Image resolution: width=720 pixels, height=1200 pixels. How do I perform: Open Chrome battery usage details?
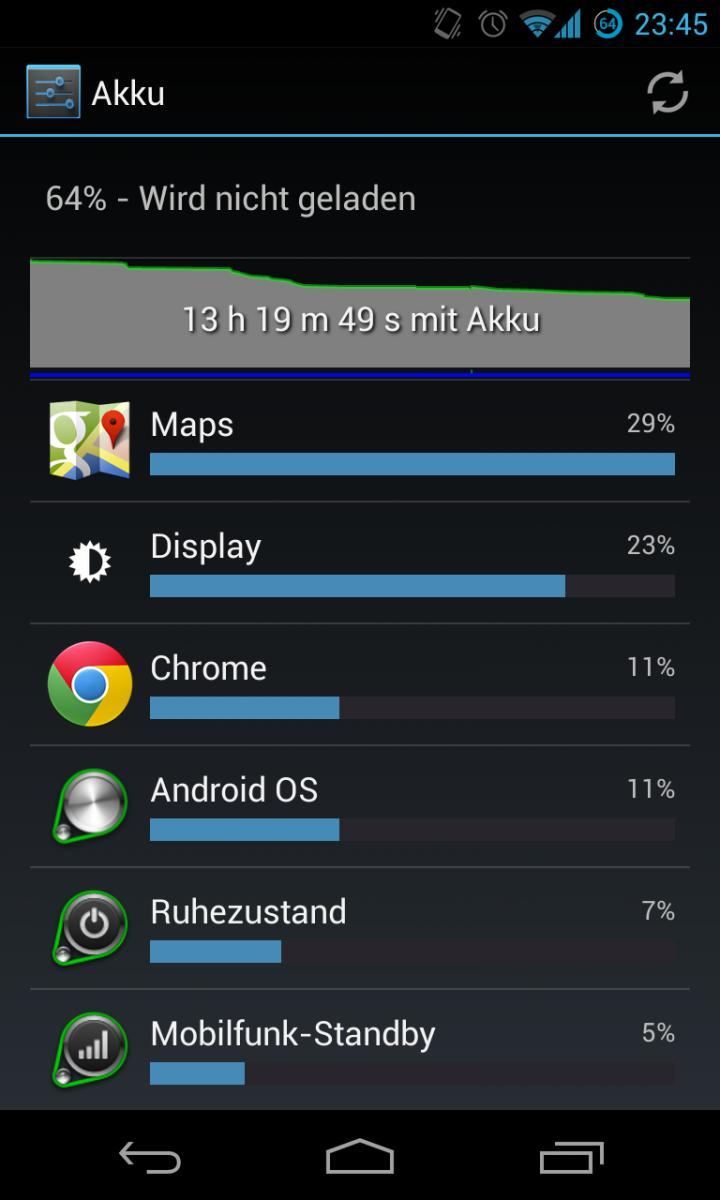click(360, 685)
